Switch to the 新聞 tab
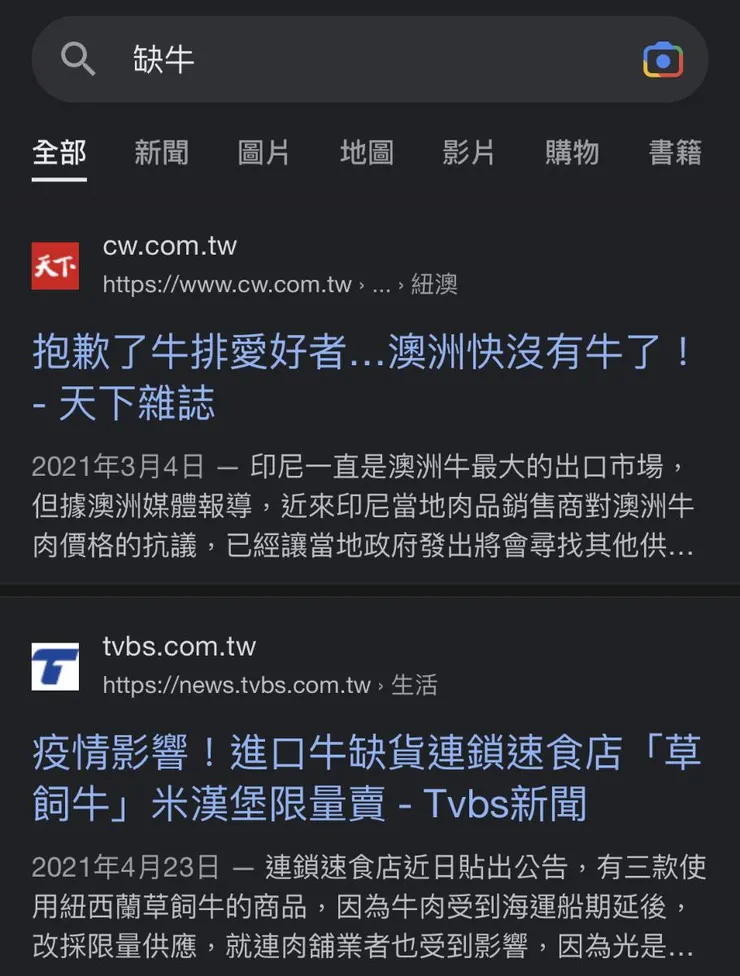The image size is (740, 976). [162, 152]
